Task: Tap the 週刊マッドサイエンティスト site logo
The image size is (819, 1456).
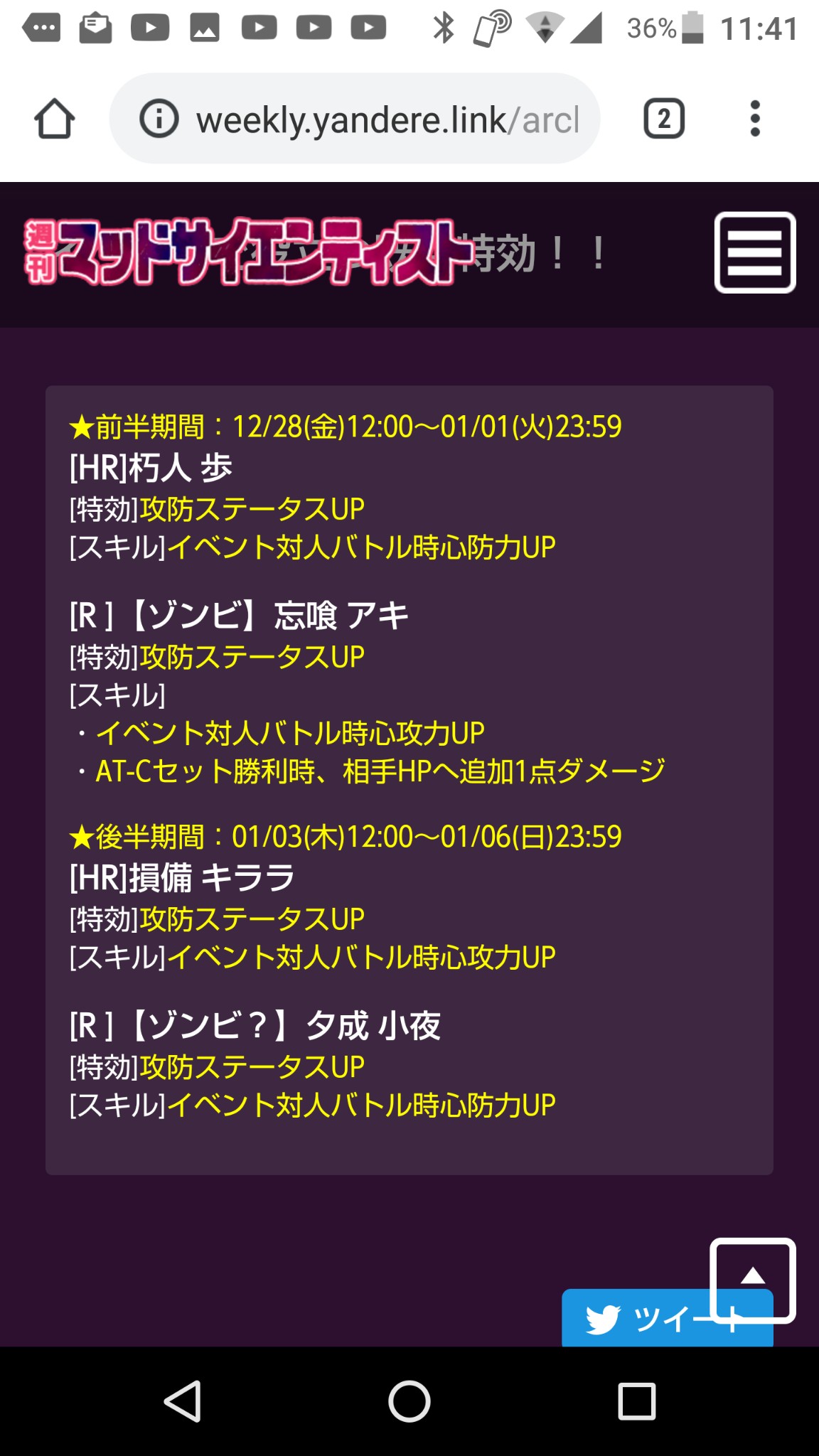Action: tap(249, 252)
